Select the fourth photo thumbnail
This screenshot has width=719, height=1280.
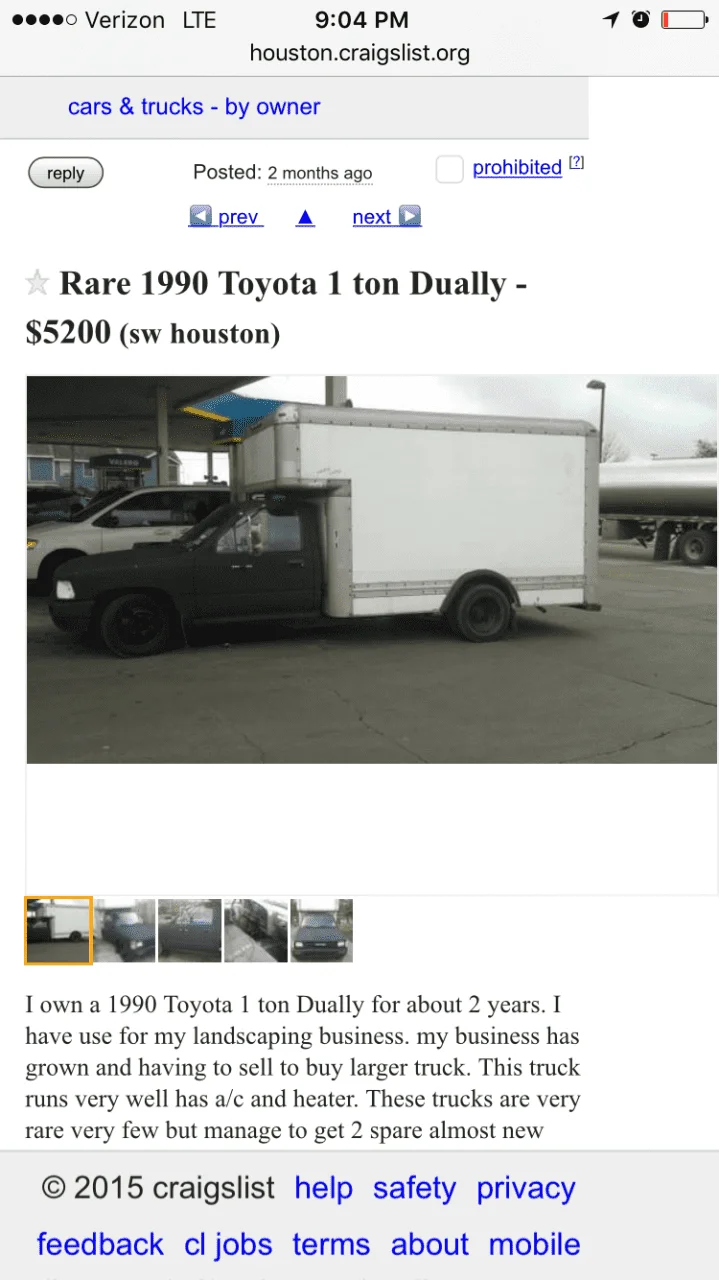pyautogui.click(x=256, y=930)
